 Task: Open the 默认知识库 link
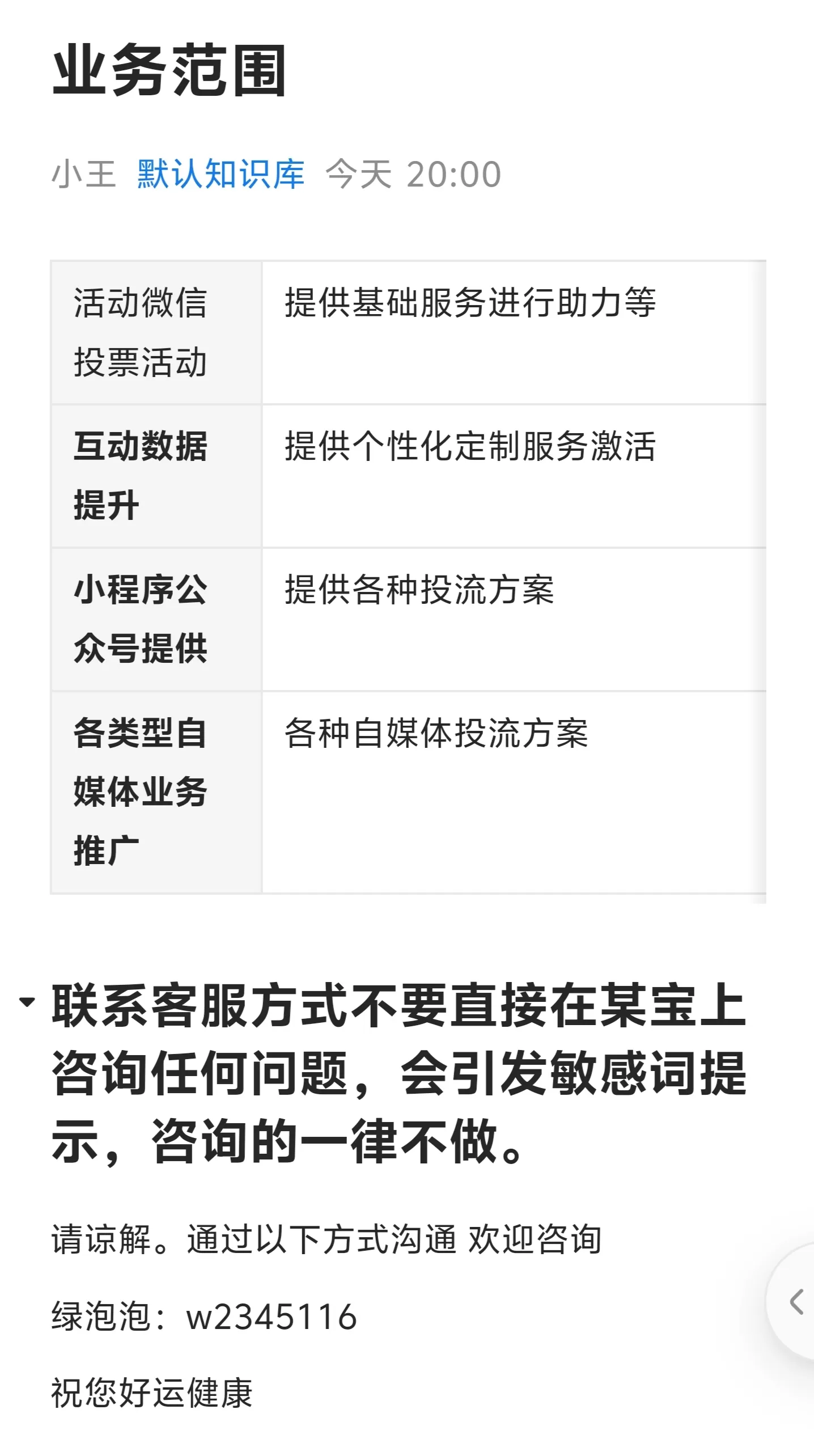[x=221, y=173]
